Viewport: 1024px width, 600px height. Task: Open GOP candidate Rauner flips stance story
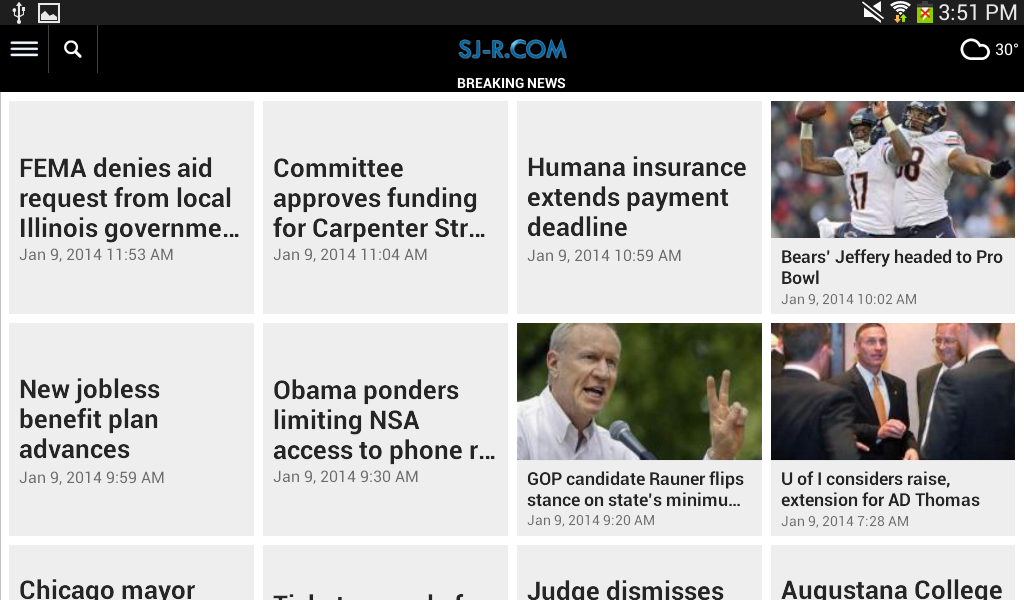point(639,429)
